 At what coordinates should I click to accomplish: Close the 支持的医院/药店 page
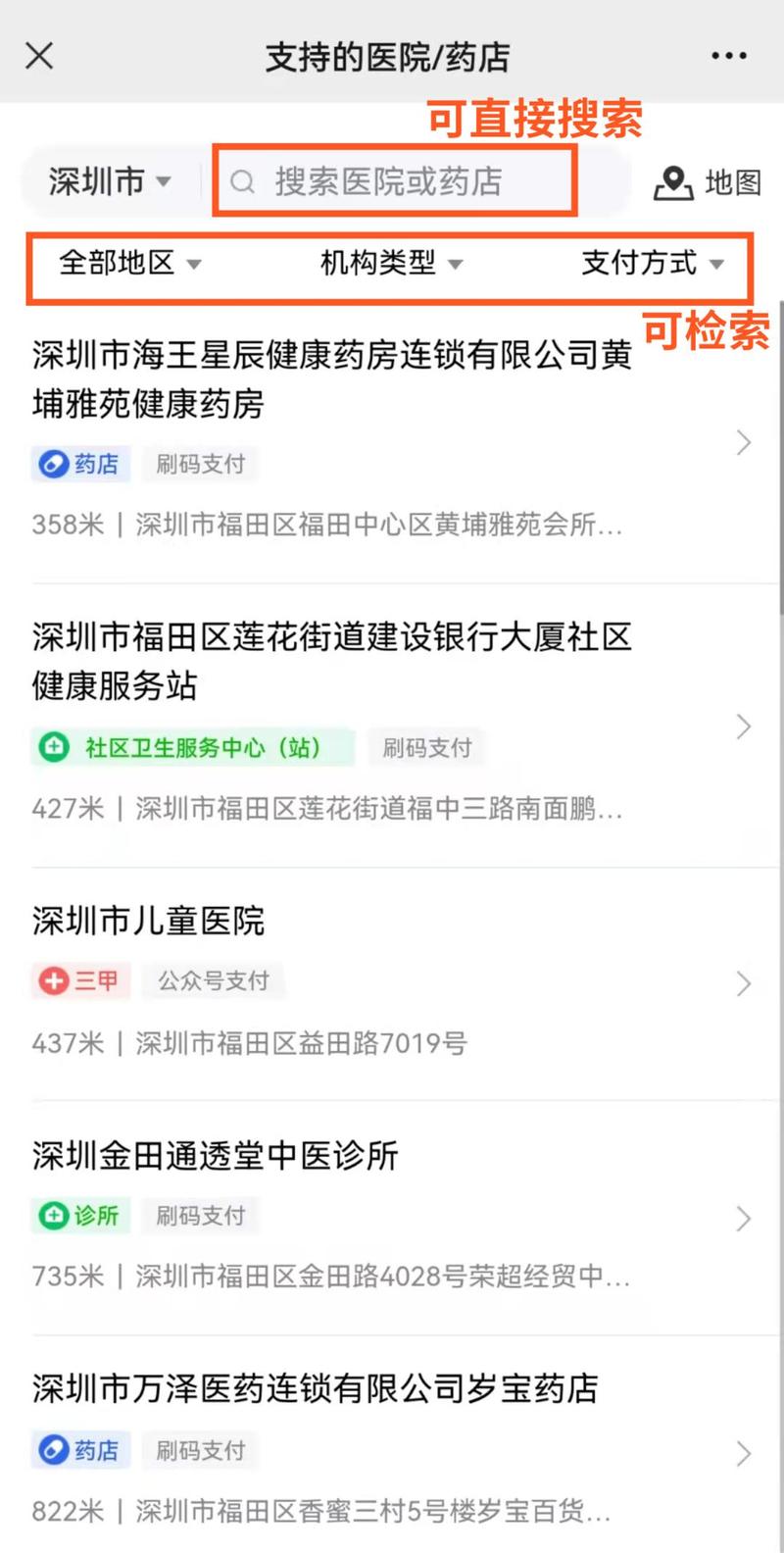pos(39,56)
